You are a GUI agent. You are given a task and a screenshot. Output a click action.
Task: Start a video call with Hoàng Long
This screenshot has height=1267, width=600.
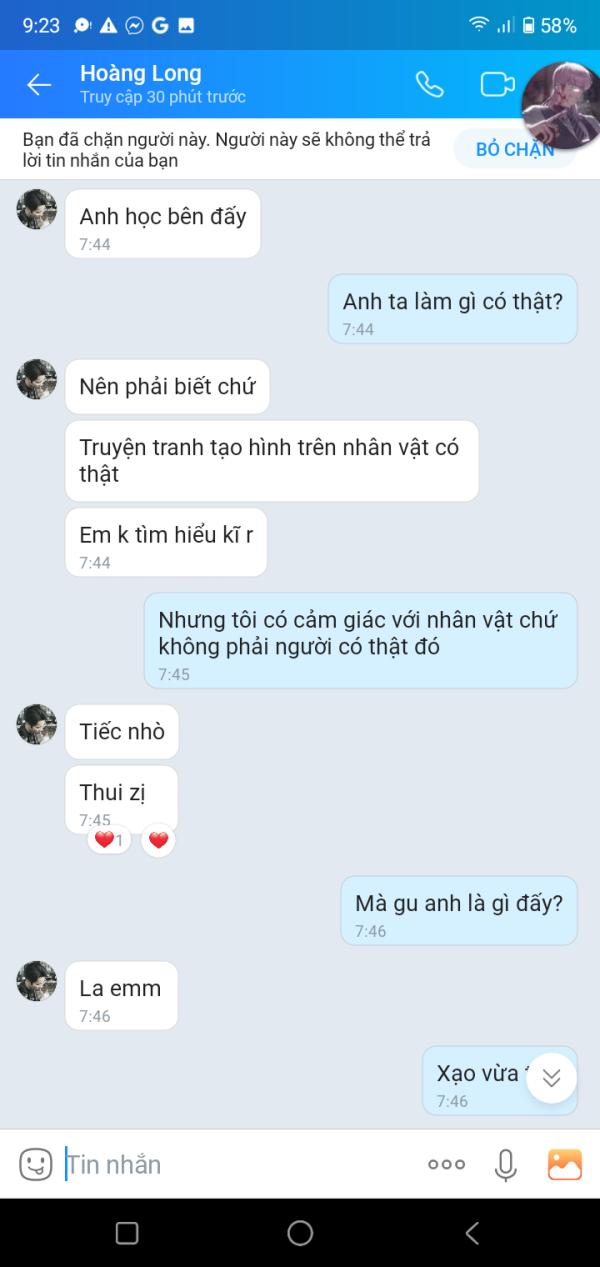click(x=496, y=85)
